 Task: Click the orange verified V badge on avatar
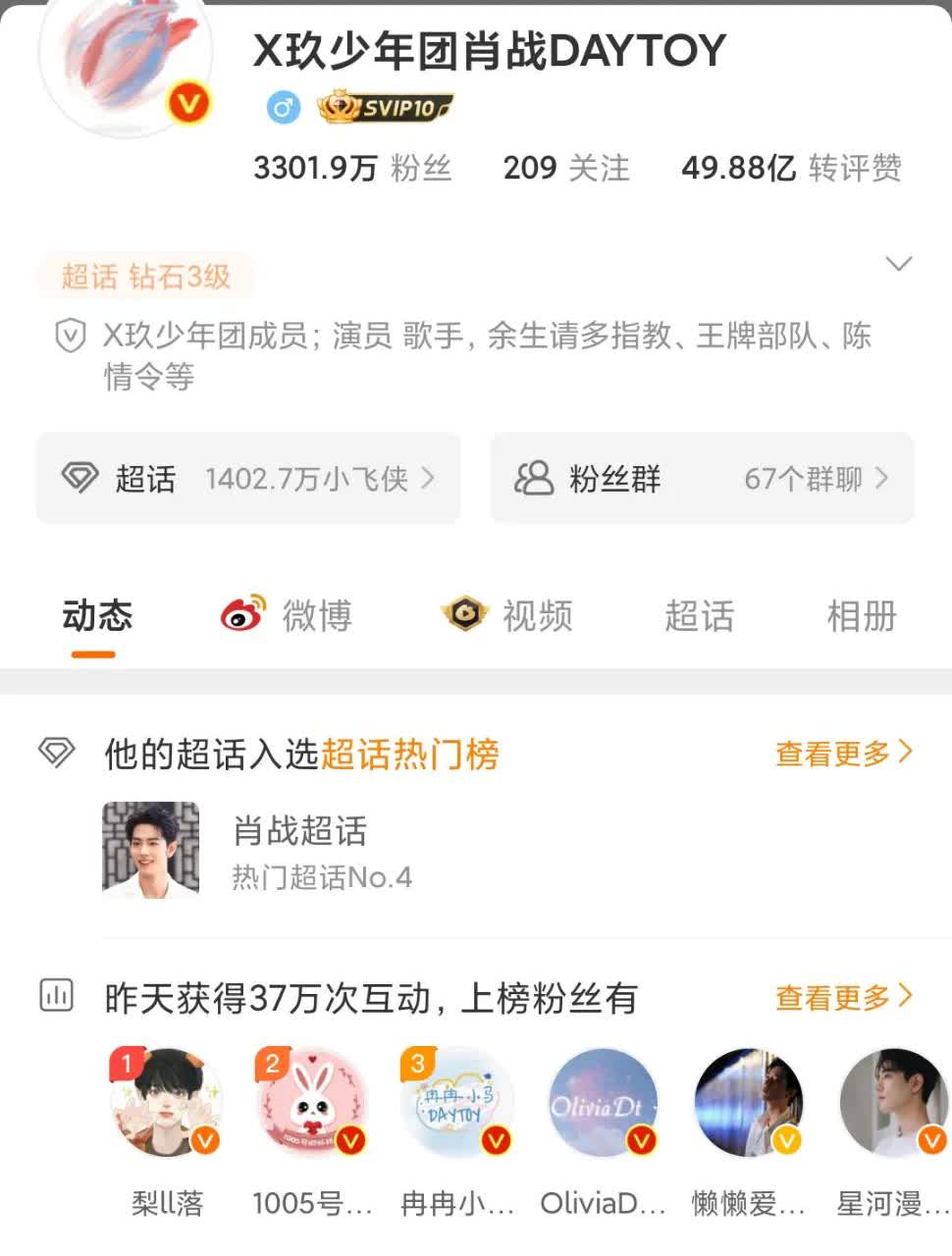(x=189, y=101)
